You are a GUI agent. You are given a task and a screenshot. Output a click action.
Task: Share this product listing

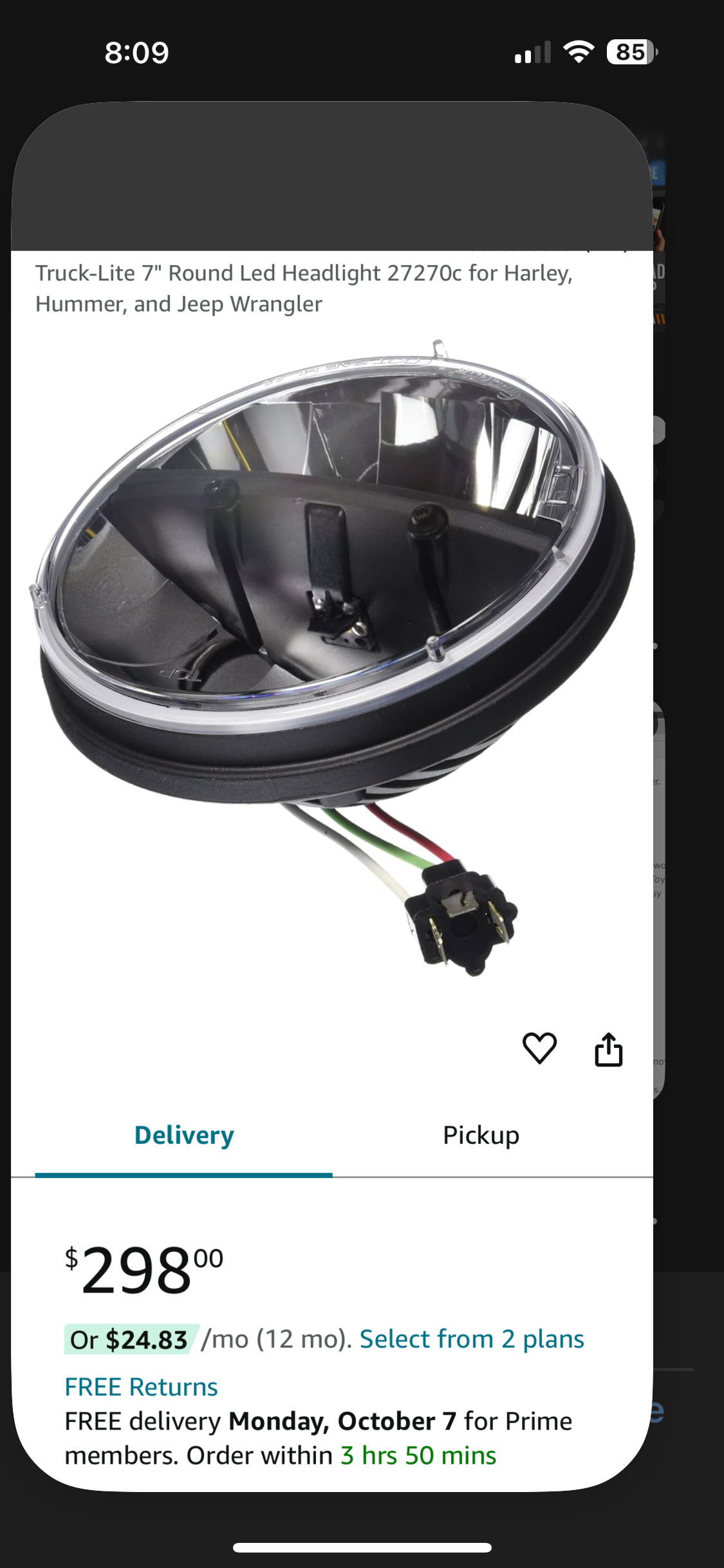tap(608, 1050)
